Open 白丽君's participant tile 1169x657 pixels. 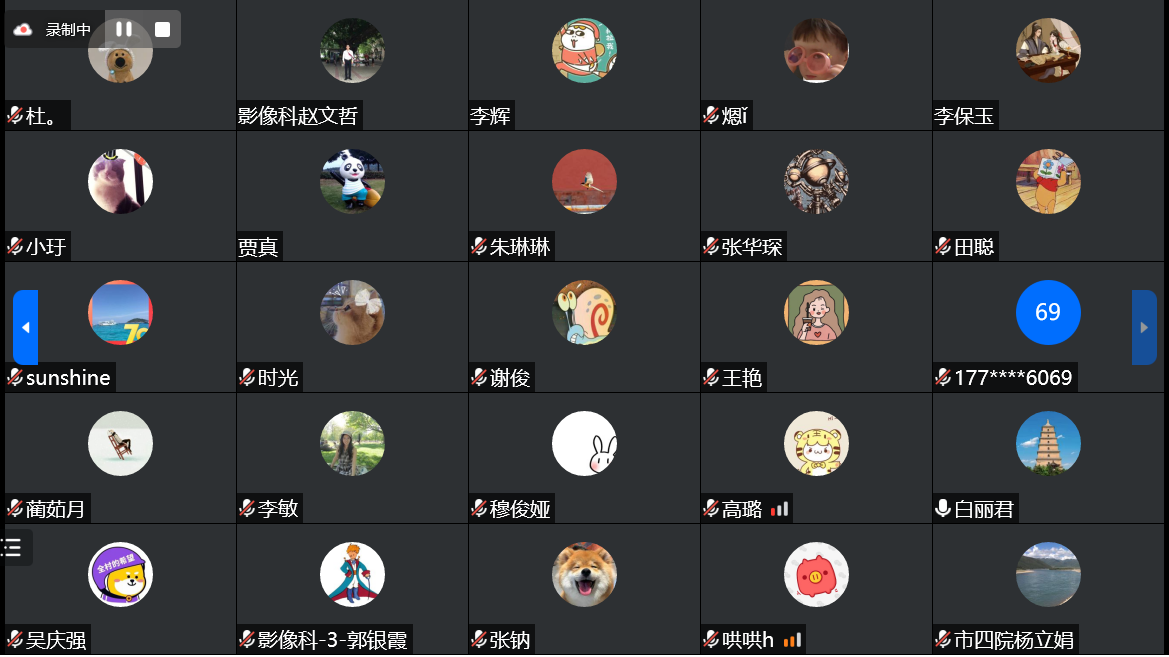1048,458
